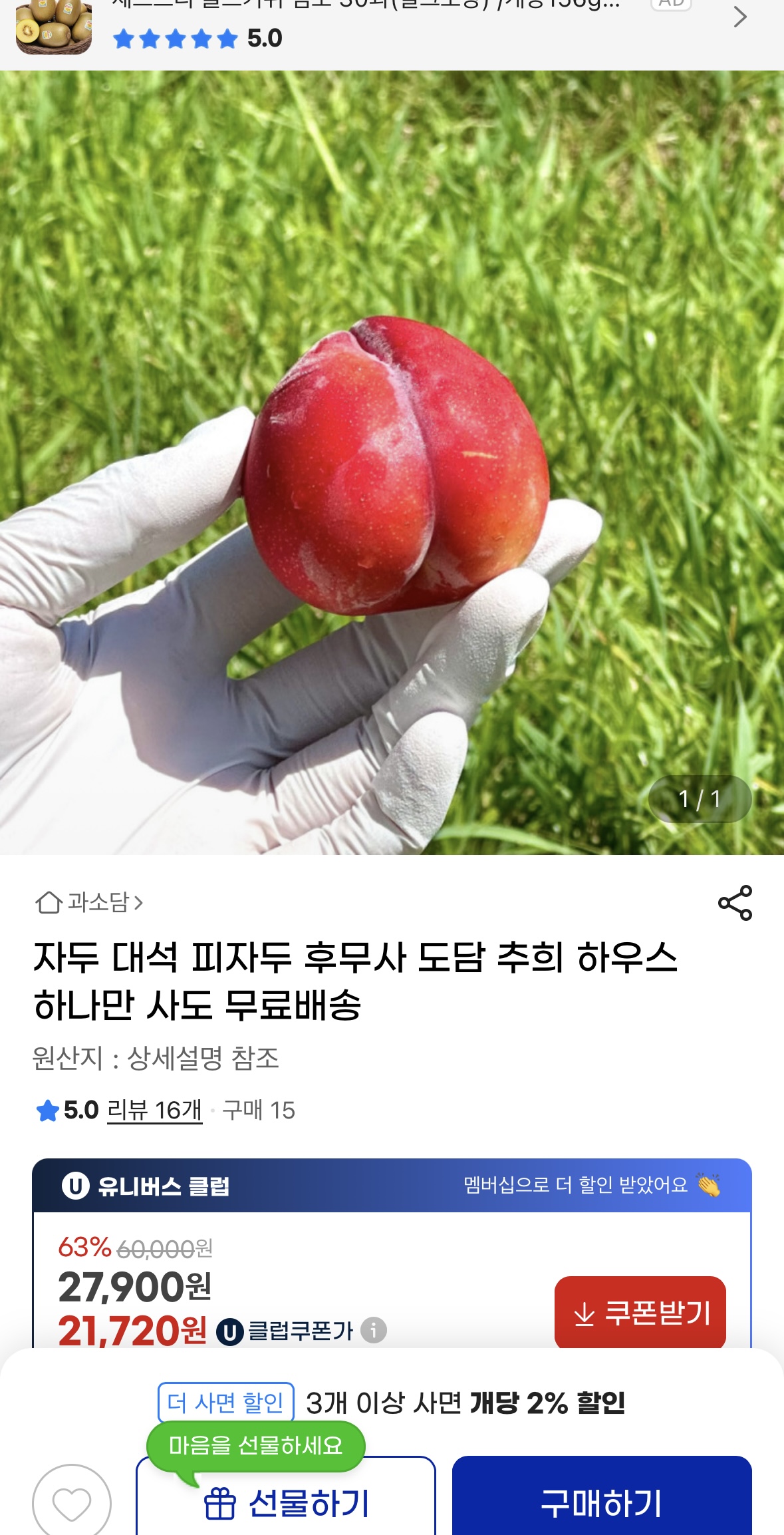Tap 선물하기 to send as gift

pyautogui.click(x=286, y=1502)
